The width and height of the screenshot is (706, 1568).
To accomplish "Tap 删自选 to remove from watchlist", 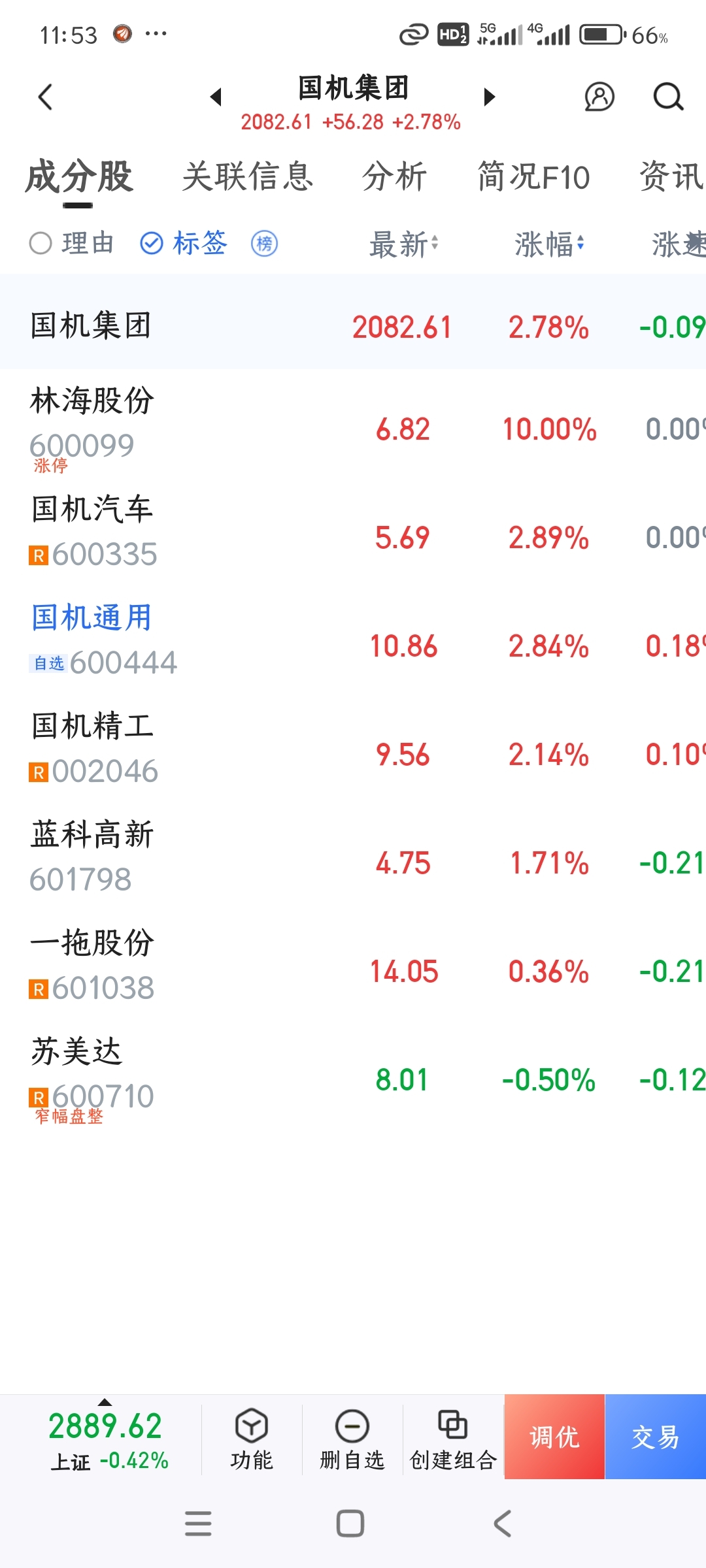I will [x=352, y=1439].
